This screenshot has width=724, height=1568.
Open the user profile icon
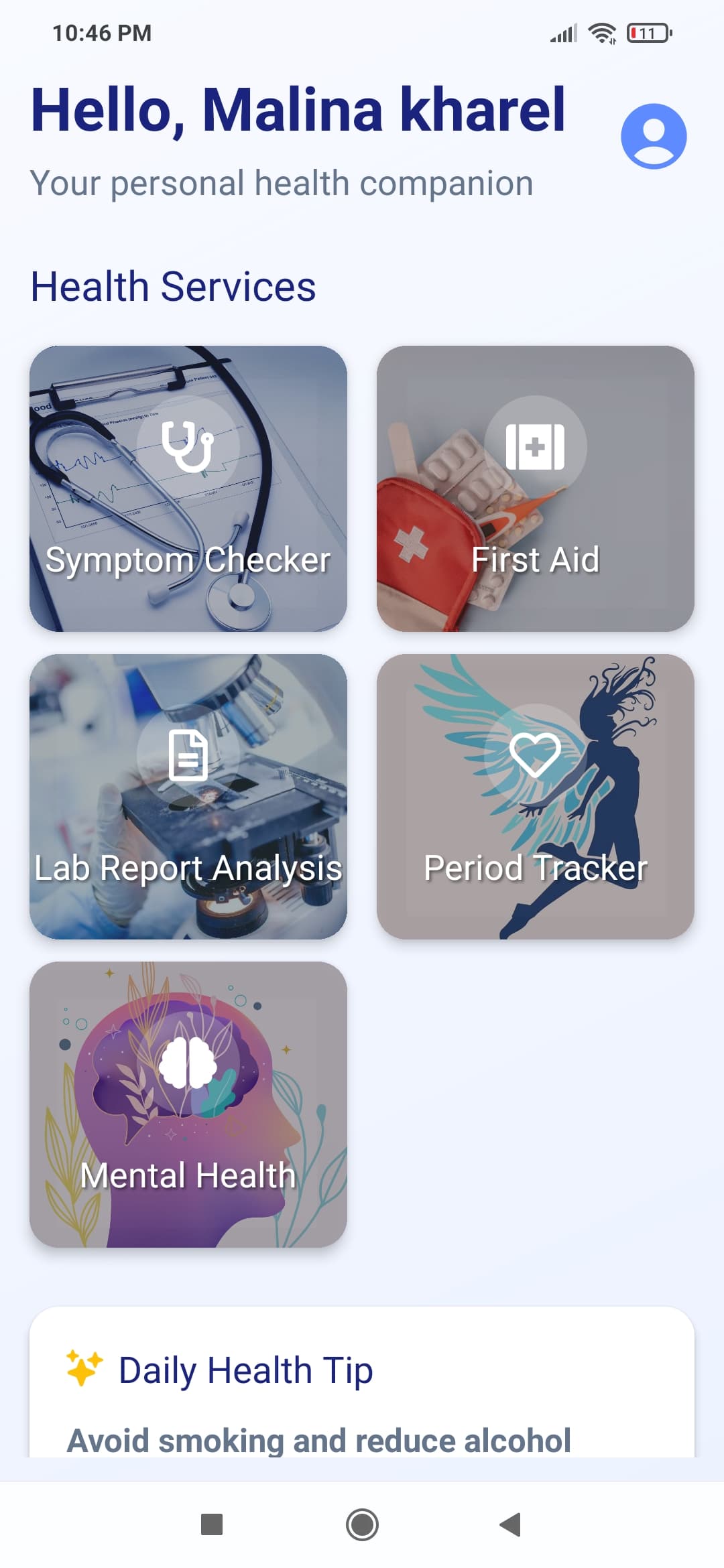click(654, 136)
